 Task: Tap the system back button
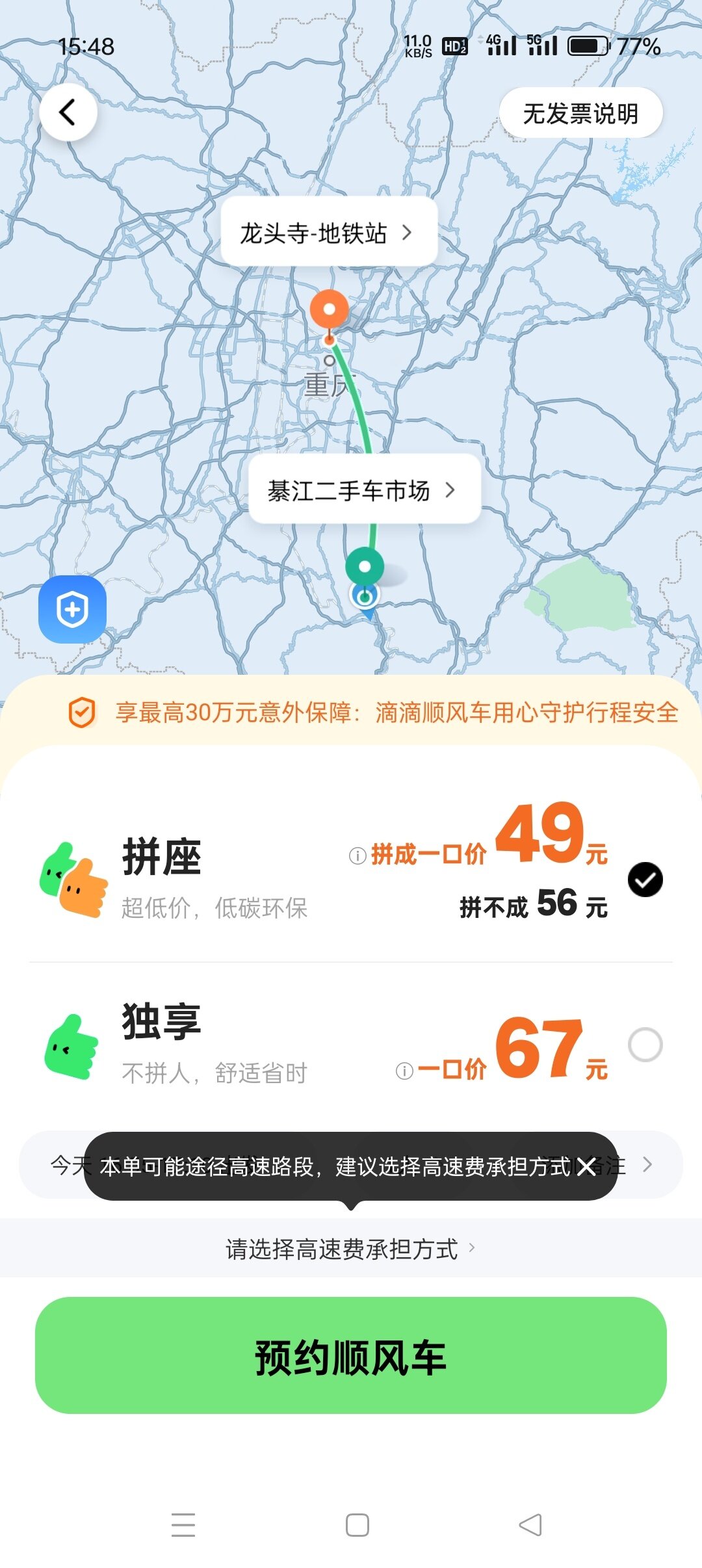pos(530,1524)
